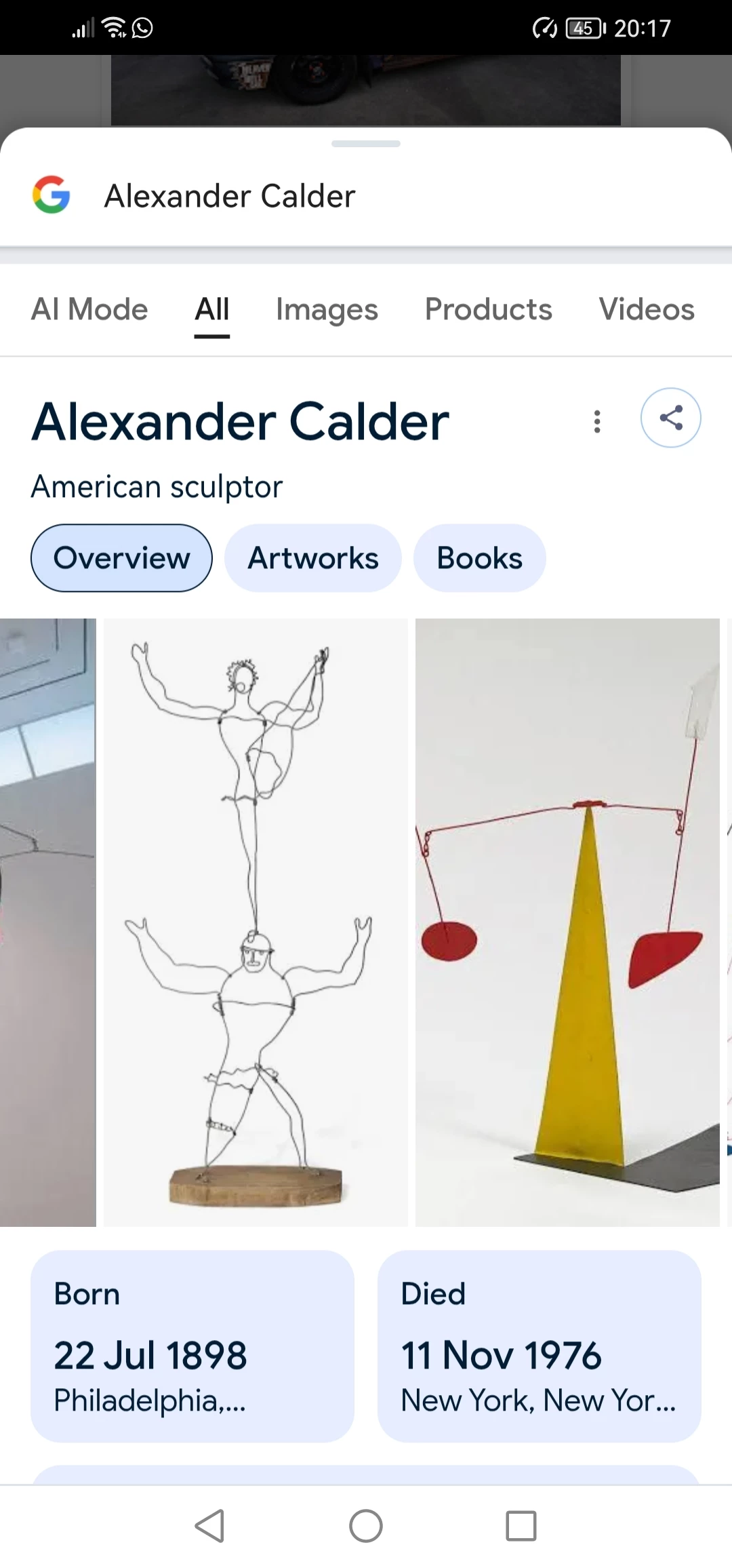732x1568 pixels.
Task: Open the yellow and red mobile image
Action: (567, 922)
